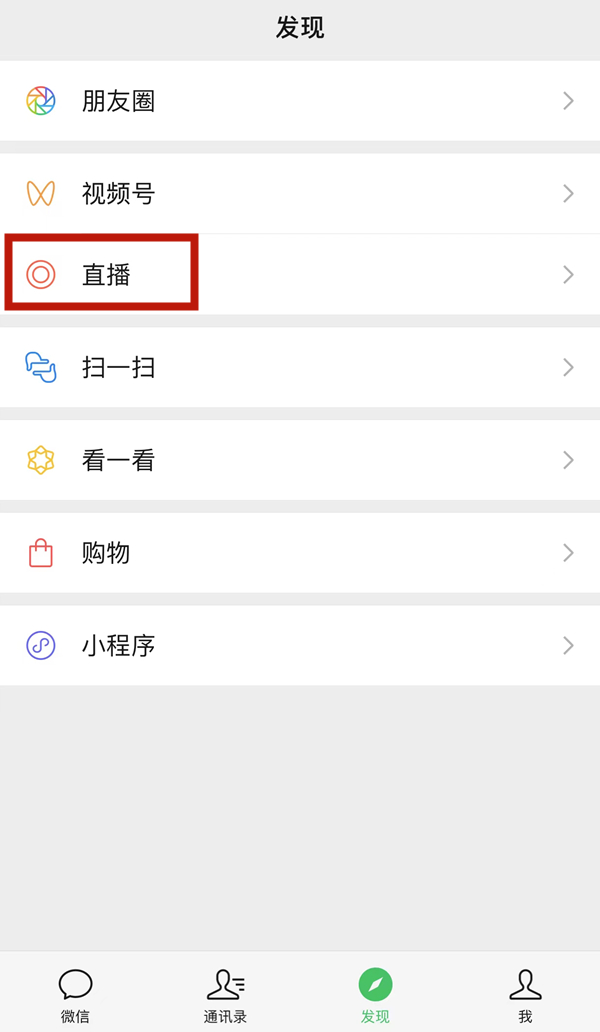This screenshot has height=1032, width=600.
Task: Open the 视频号 Channels row
Action: [300, 194]
